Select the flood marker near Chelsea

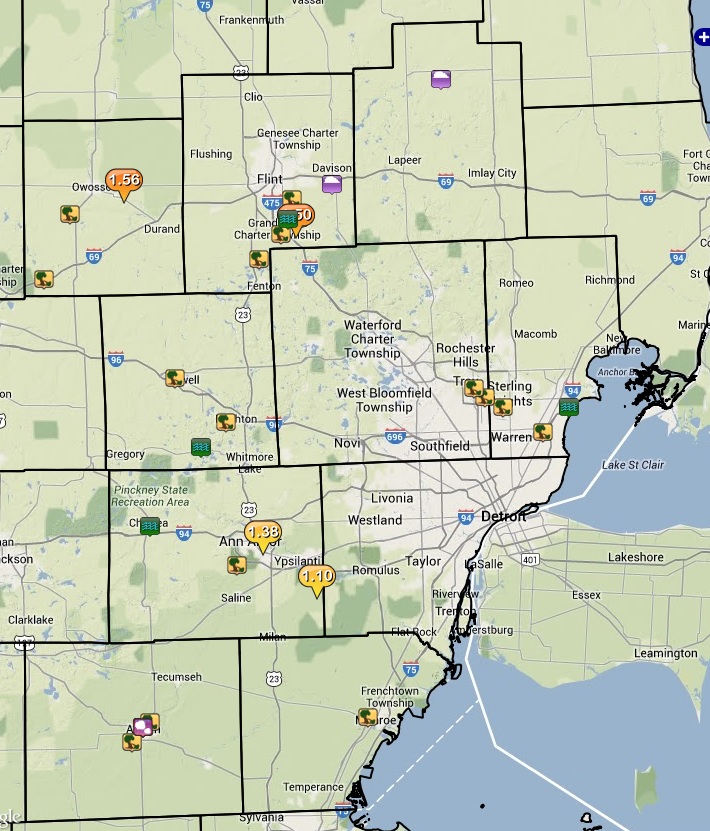click(151, 525)
